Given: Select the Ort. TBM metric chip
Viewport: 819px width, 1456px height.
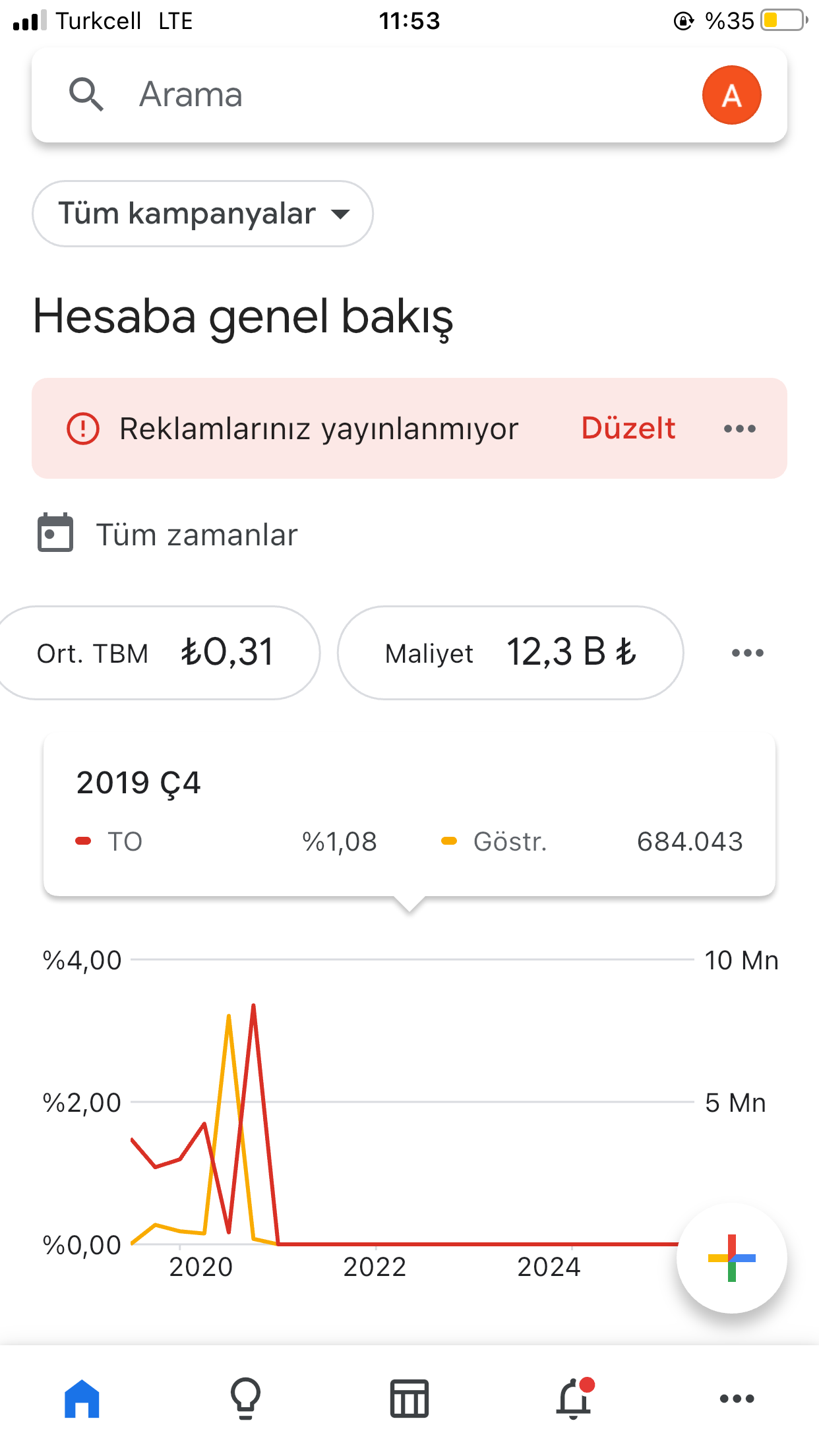Looking at the screenshot, I should click(x=158, y=653).
